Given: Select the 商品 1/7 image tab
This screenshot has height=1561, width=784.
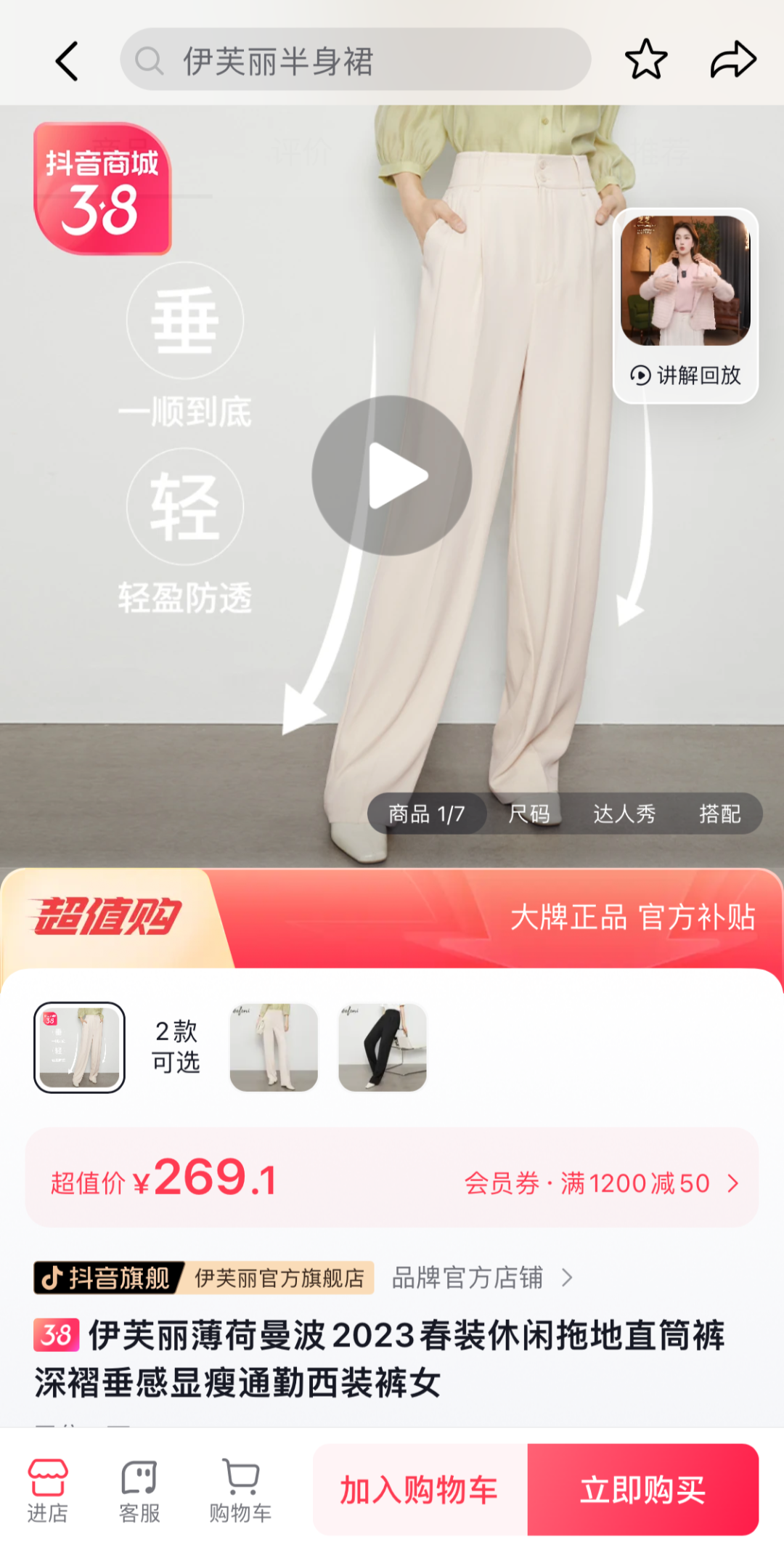Looking at the screenshot, I should click(x=426, y=814).
